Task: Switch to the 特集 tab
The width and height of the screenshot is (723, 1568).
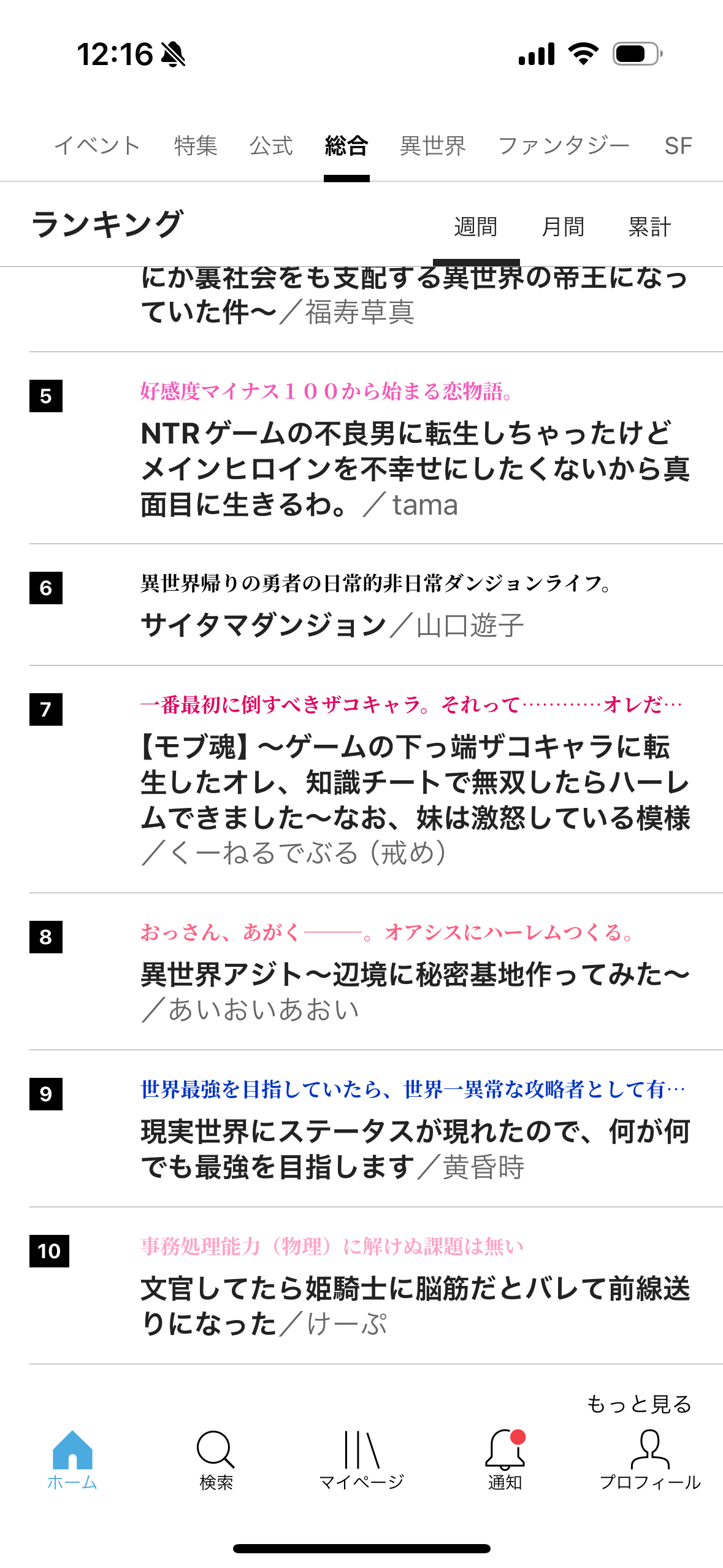Action: click(x=196, y=146)
